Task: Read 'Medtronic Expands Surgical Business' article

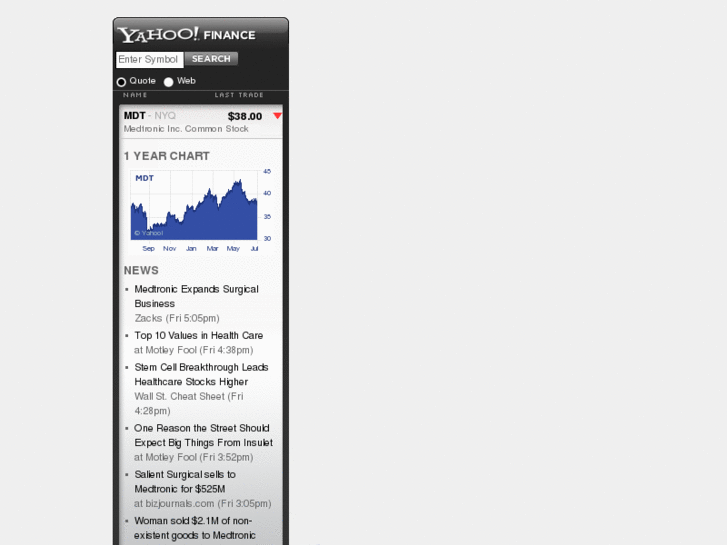Action: pos(196,296)
